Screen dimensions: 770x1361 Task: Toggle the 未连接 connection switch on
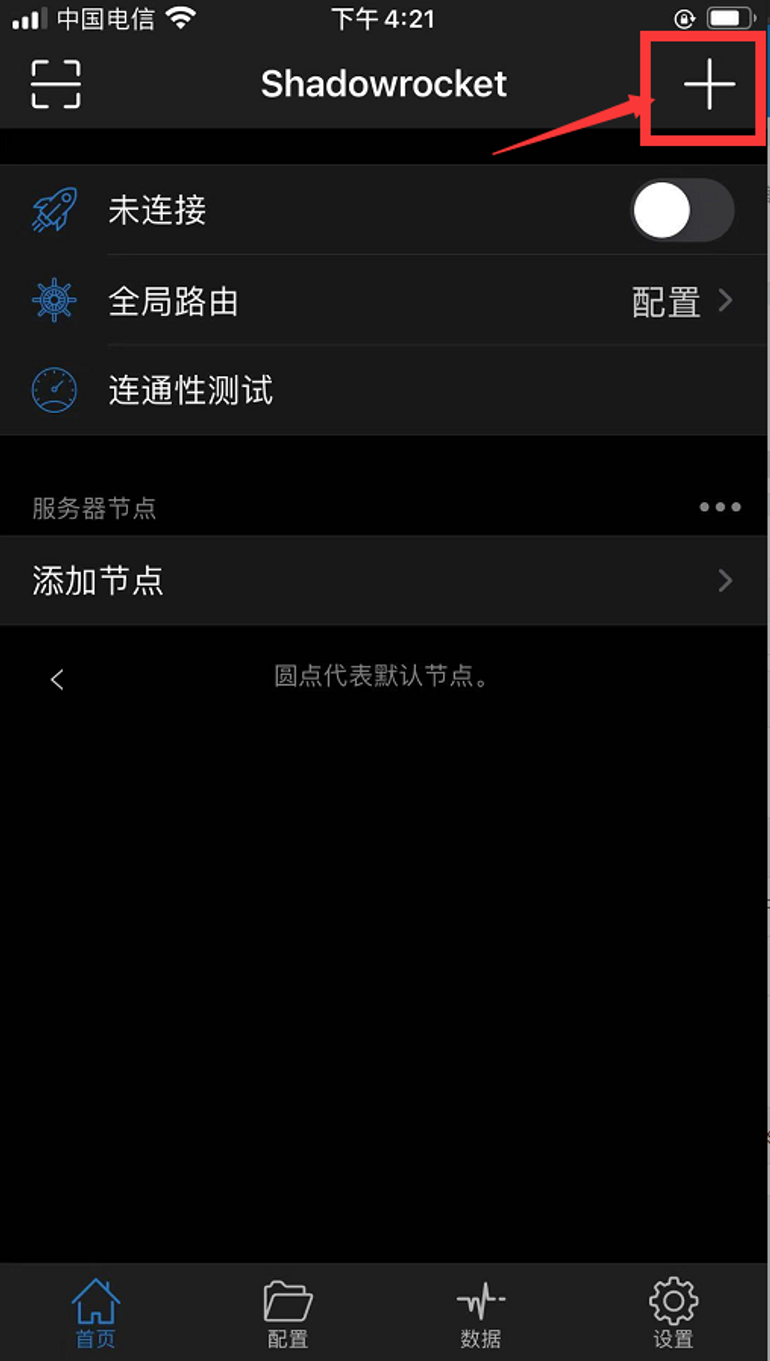click(x=682, y=211)
